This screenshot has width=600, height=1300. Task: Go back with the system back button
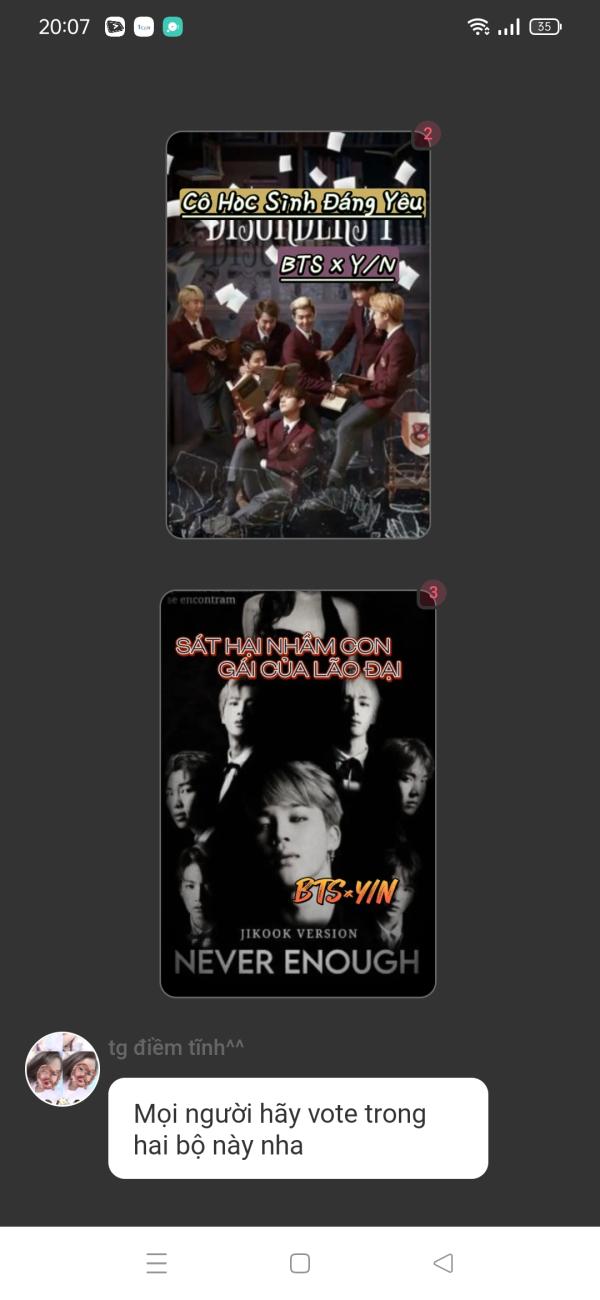click(x=443, y=1263)
